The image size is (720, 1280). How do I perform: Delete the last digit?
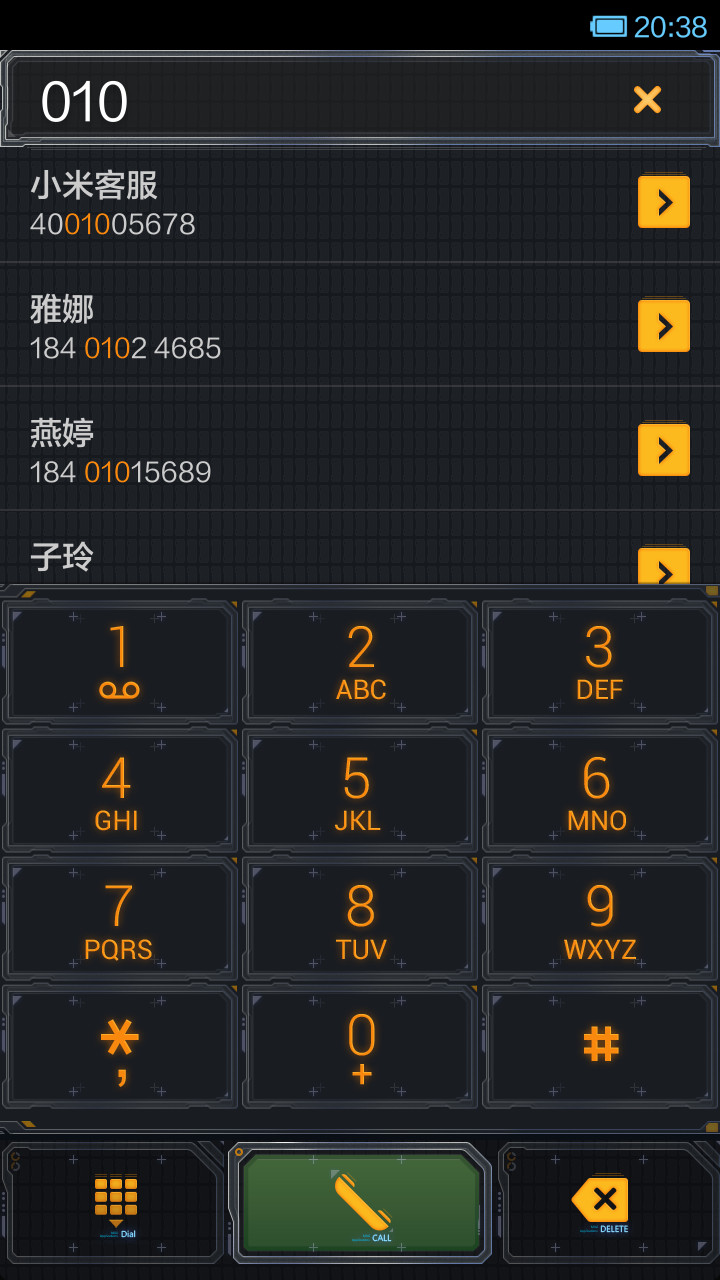pyautogui.click(x=608, y=1203)
